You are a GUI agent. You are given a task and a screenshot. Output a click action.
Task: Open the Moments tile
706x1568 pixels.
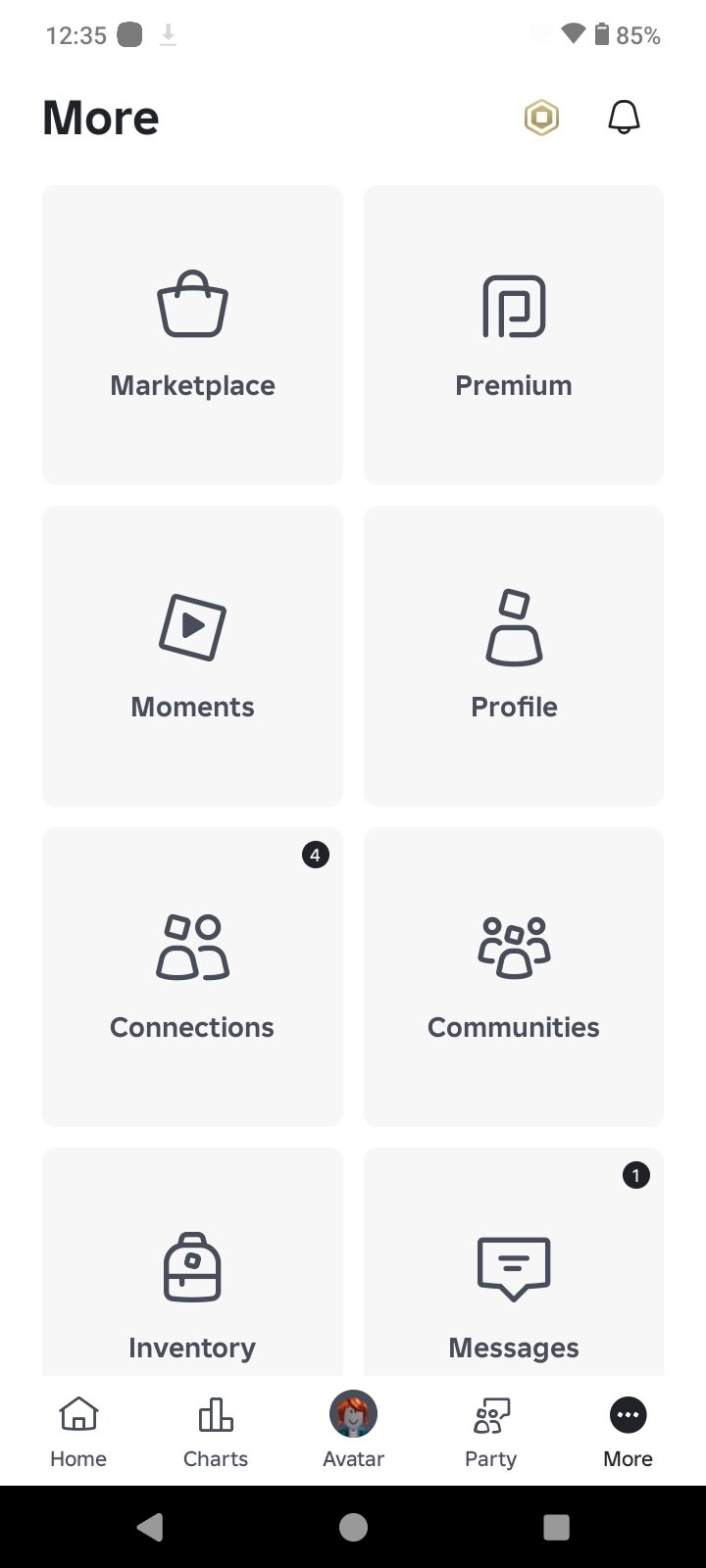coord(192,656)
